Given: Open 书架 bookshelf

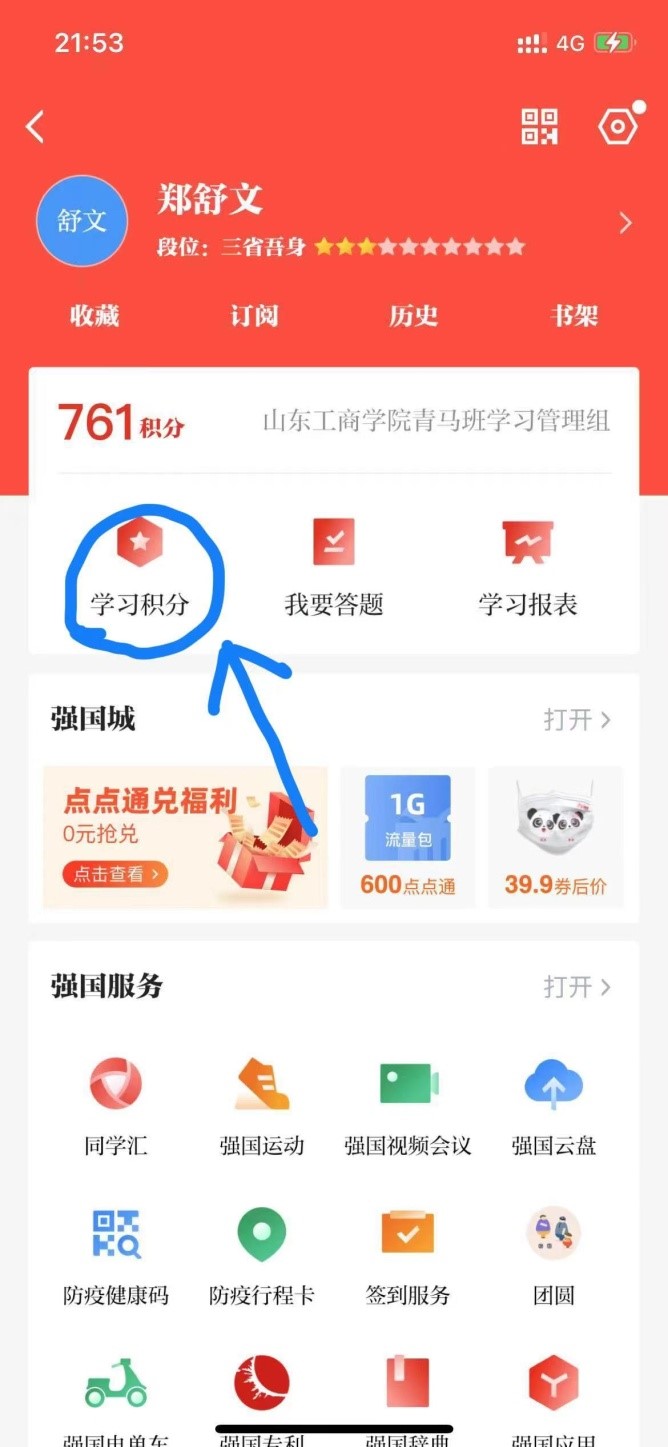Looking at the screenshot, I should click(574, 316).
